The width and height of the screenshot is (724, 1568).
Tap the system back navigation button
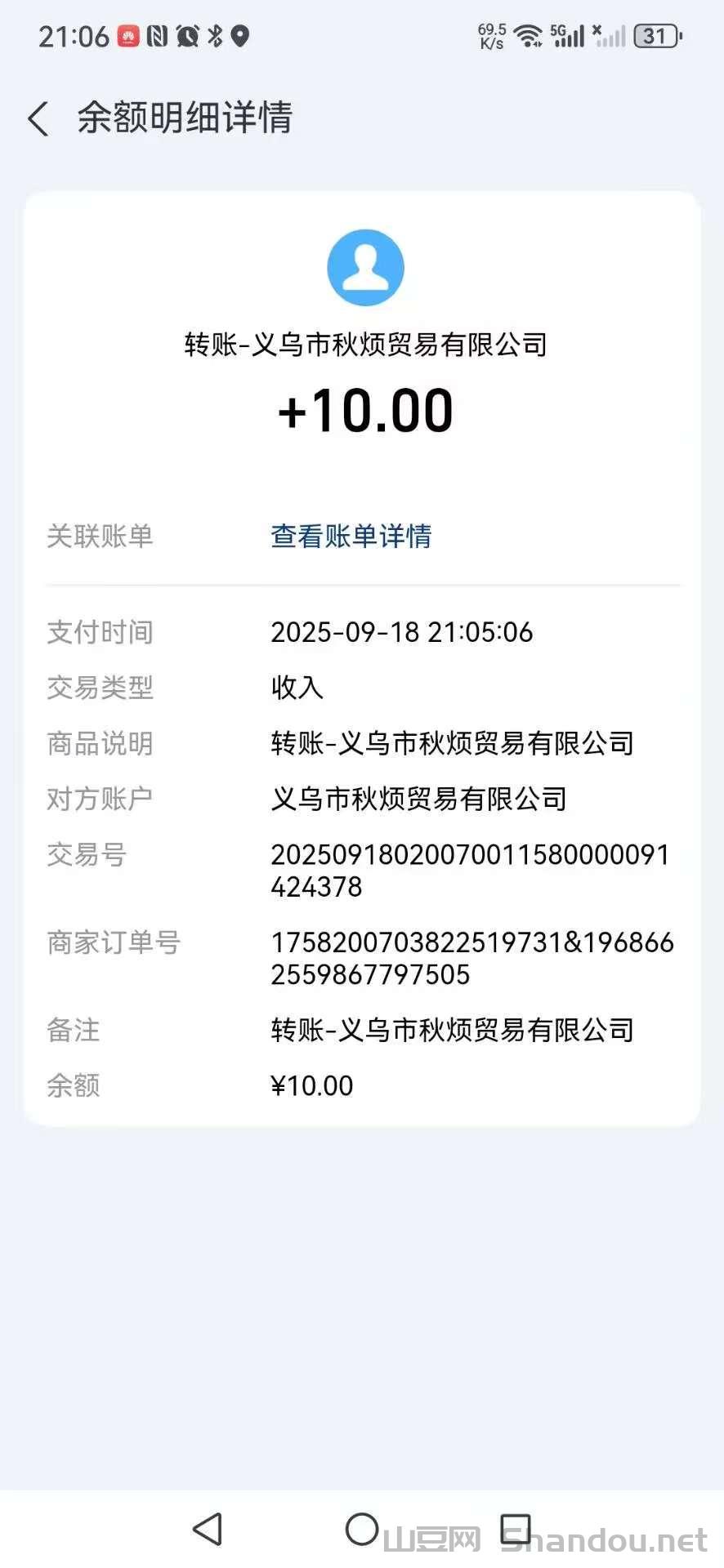pyautogui.click(x=208, y=1529)
